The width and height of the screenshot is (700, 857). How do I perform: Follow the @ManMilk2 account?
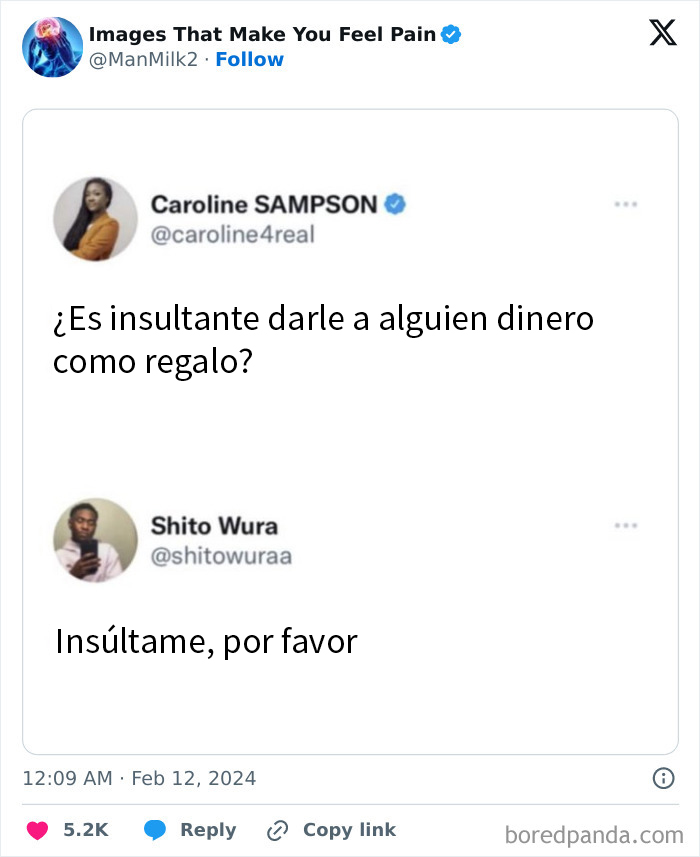pyautogui.click(x=249, y=60)
